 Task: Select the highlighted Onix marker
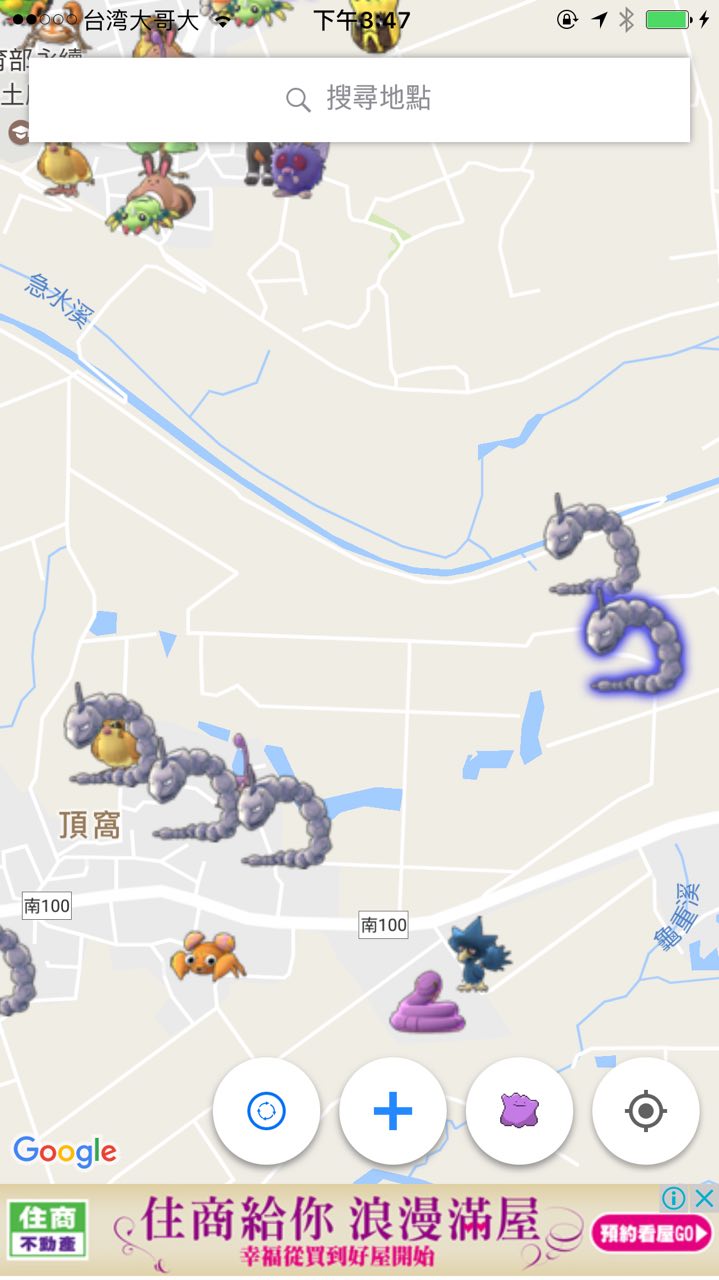(630, 645)
